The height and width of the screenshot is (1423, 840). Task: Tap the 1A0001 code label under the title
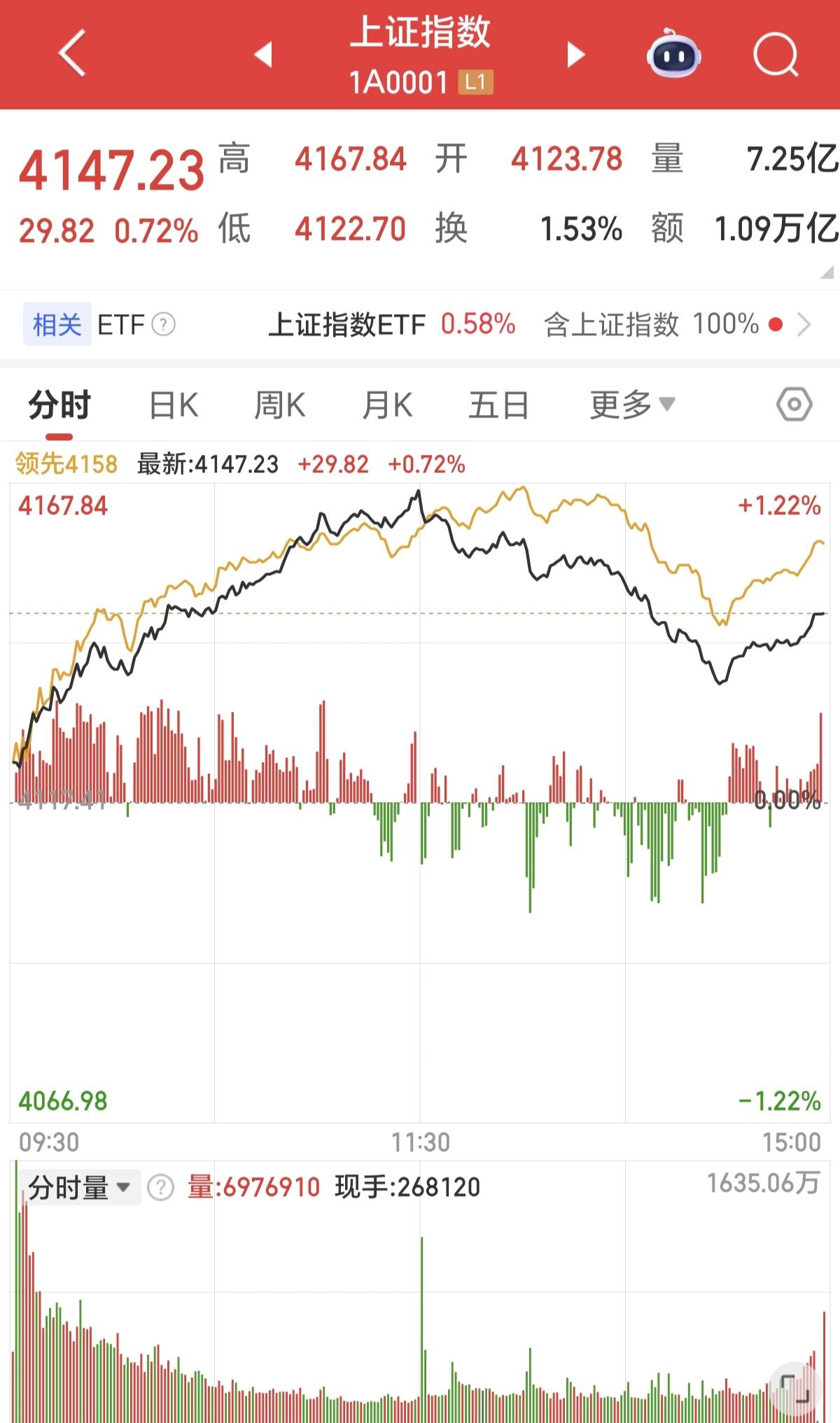(398, 82)
